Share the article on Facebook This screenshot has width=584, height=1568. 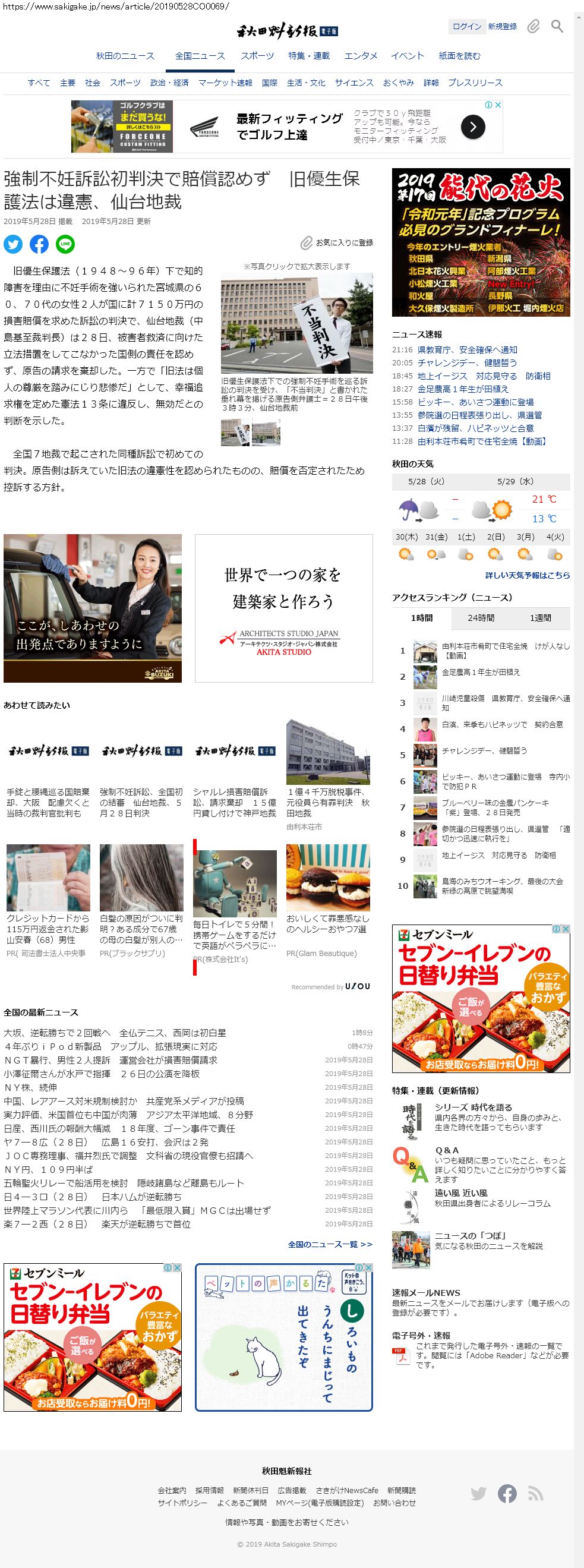point(39,244)
